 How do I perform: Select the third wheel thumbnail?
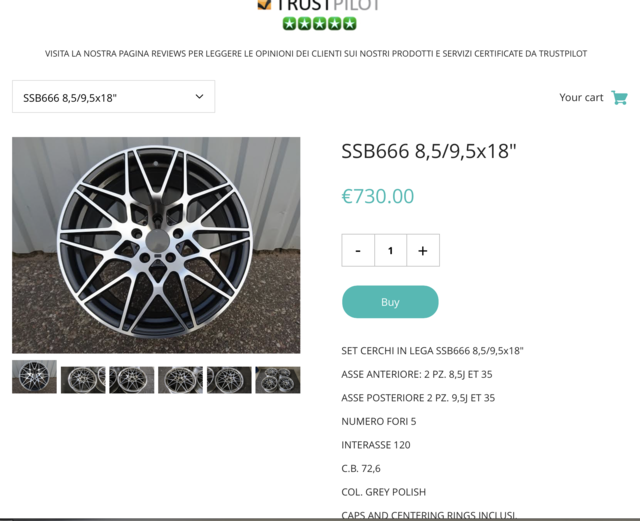pyautogui.click(x=132, y=379)
